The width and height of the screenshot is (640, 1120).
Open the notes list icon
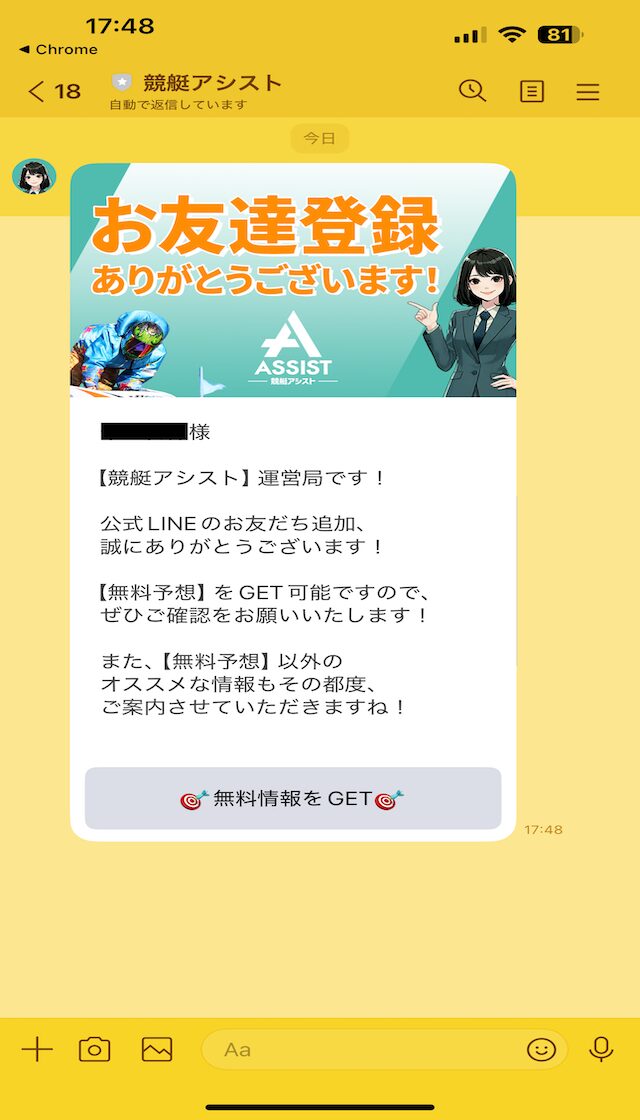(531, 91)
